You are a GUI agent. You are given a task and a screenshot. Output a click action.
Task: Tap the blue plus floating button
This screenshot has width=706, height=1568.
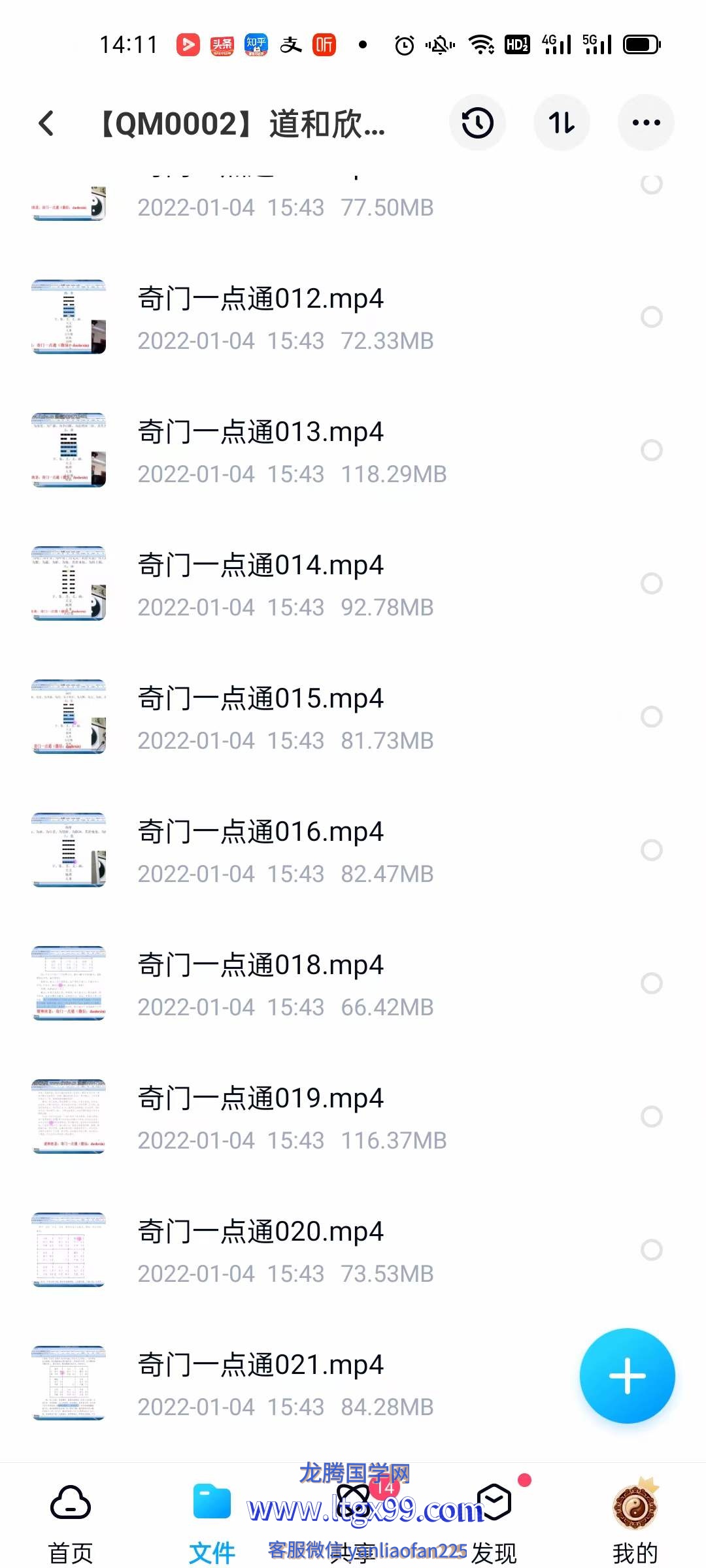click(x=627, y=1375)
